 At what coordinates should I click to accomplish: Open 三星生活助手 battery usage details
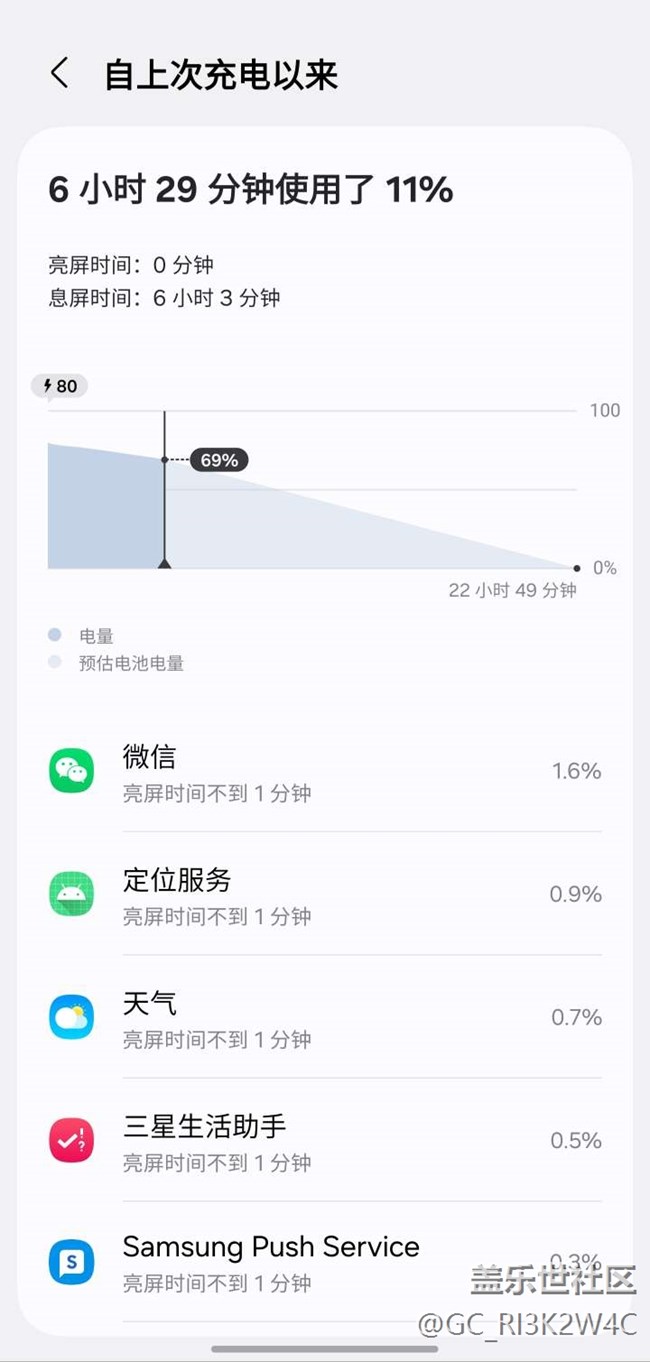[x=325, y=1141]
